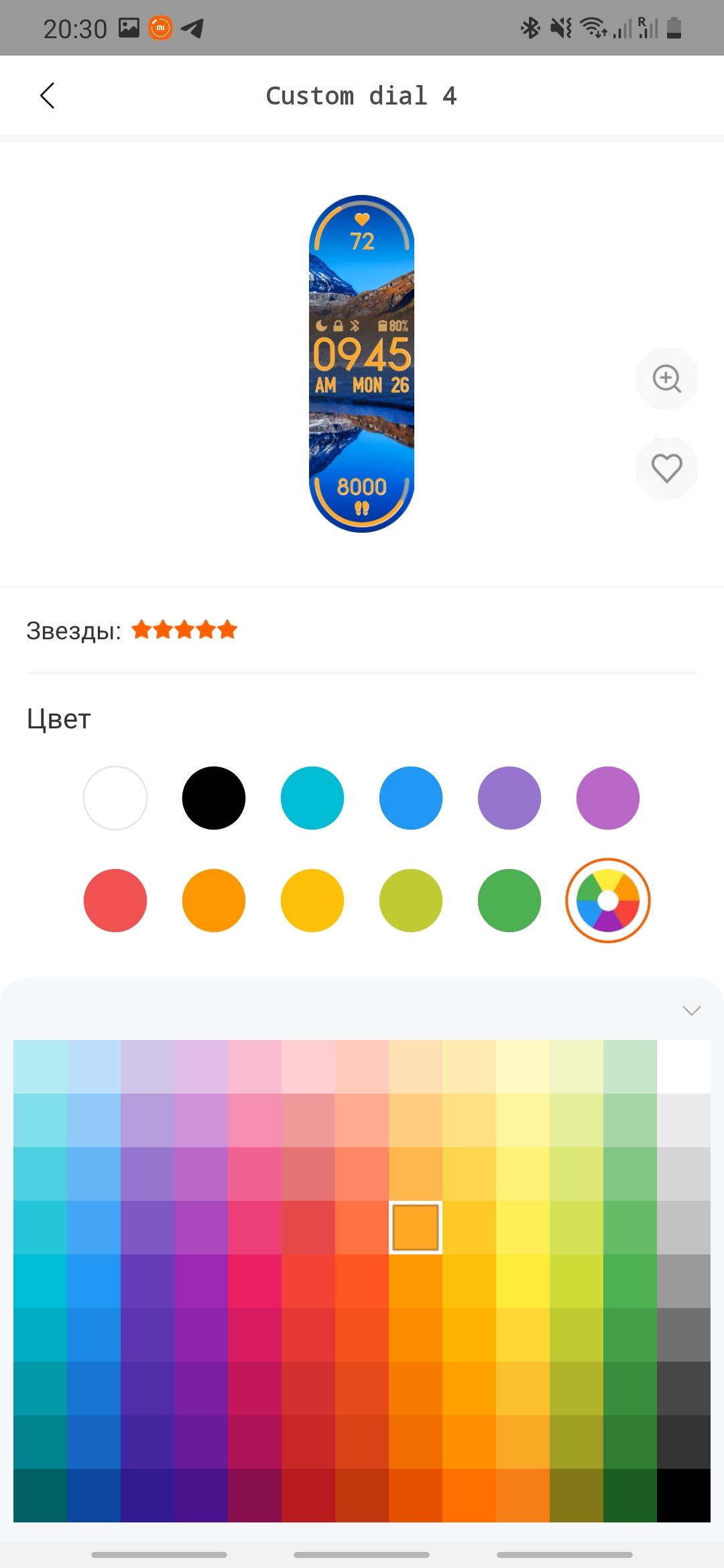Image resolution: width=724 pixels, height=1568 pixels.
Task: Pick pure black in the palette grid
Action: (x=684, y=1496)
